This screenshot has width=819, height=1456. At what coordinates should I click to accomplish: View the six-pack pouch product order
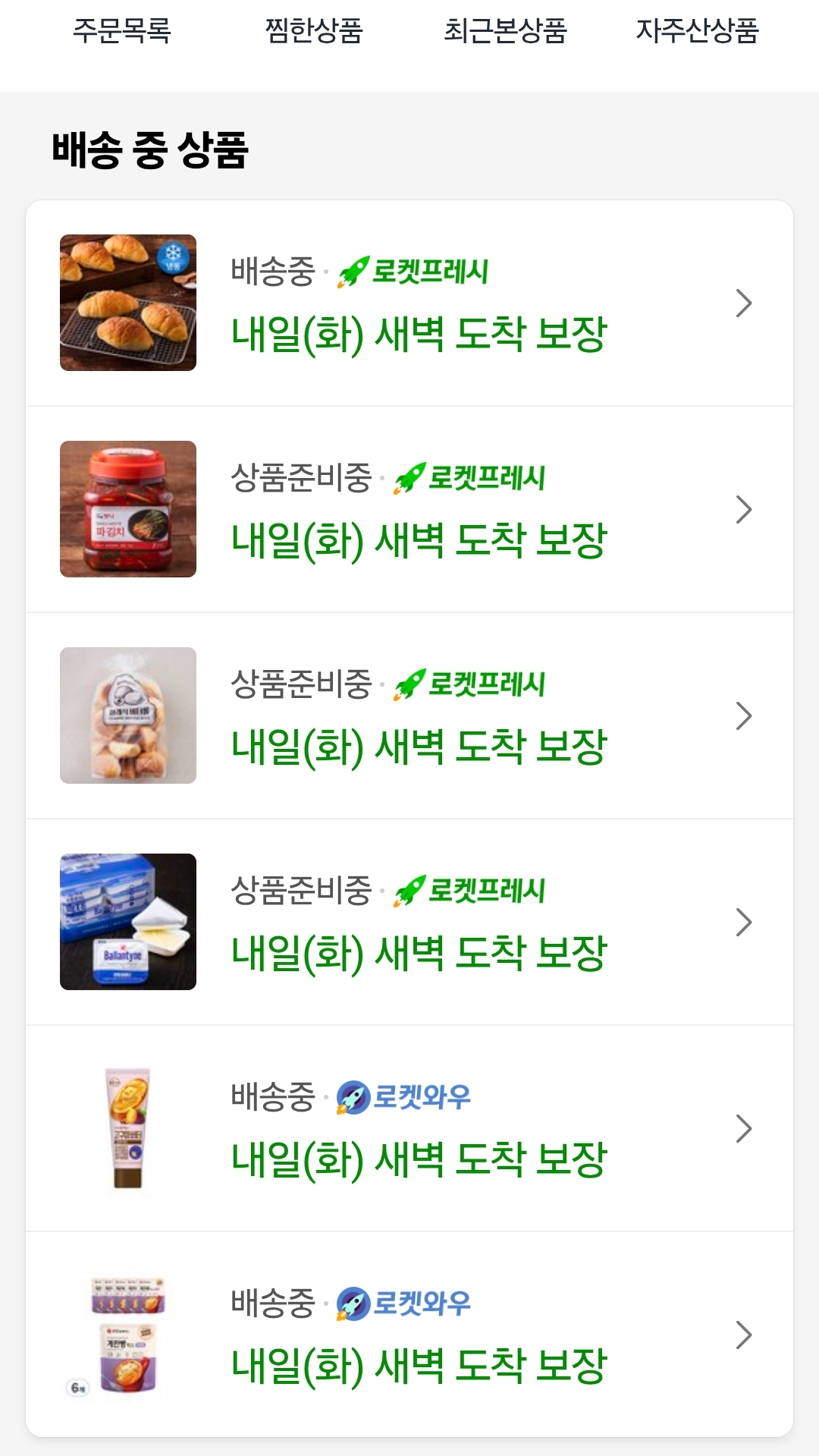click(409, 1334)
